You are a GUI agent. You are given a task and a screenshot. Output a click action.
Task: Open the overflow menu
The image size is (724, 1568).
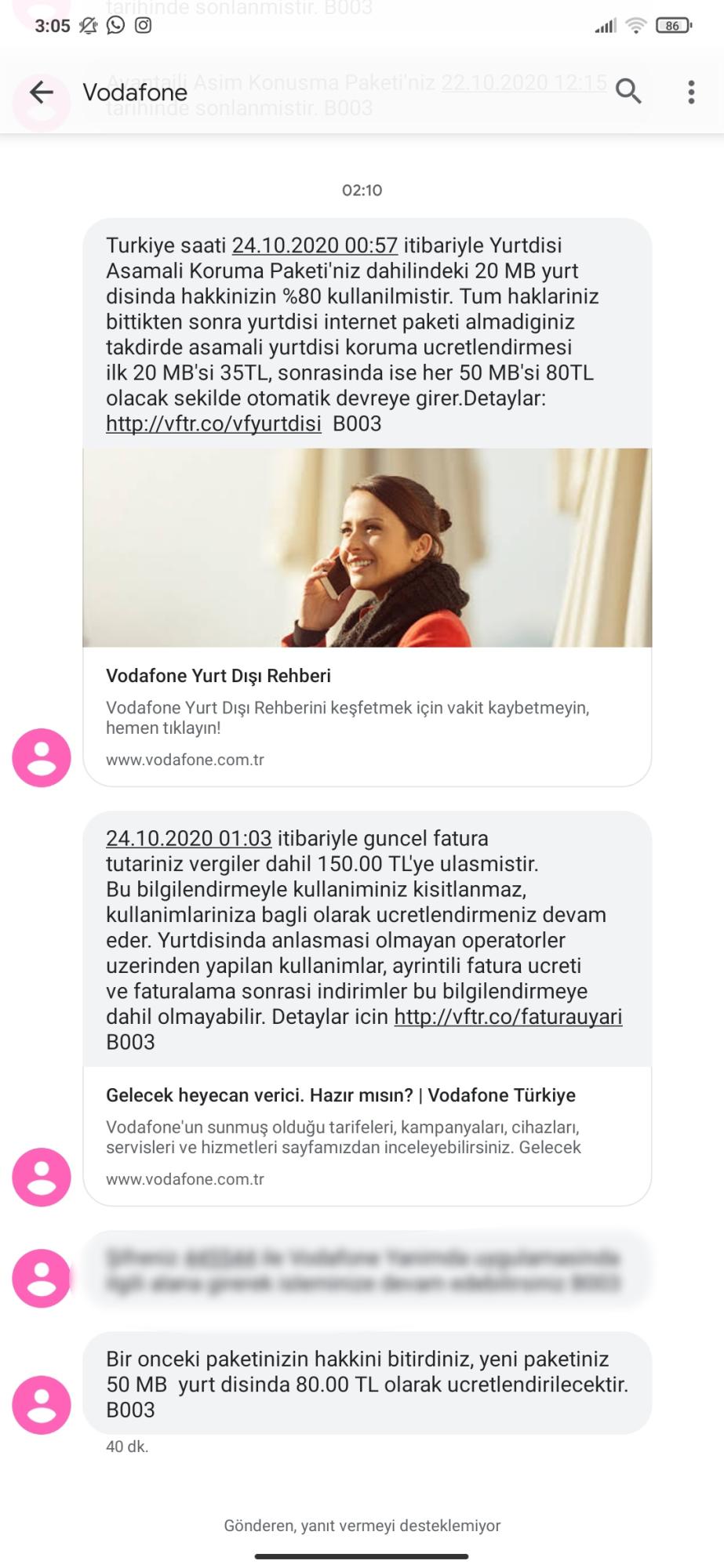pos(691,92)
